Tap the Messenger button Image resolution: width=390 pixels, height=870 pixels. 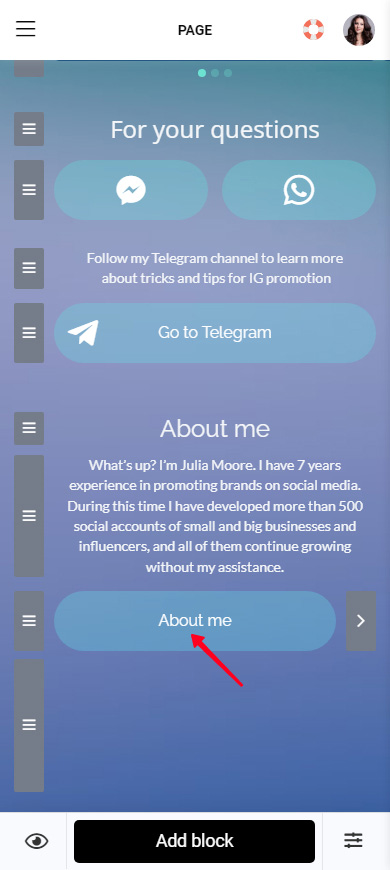[131, 190]
